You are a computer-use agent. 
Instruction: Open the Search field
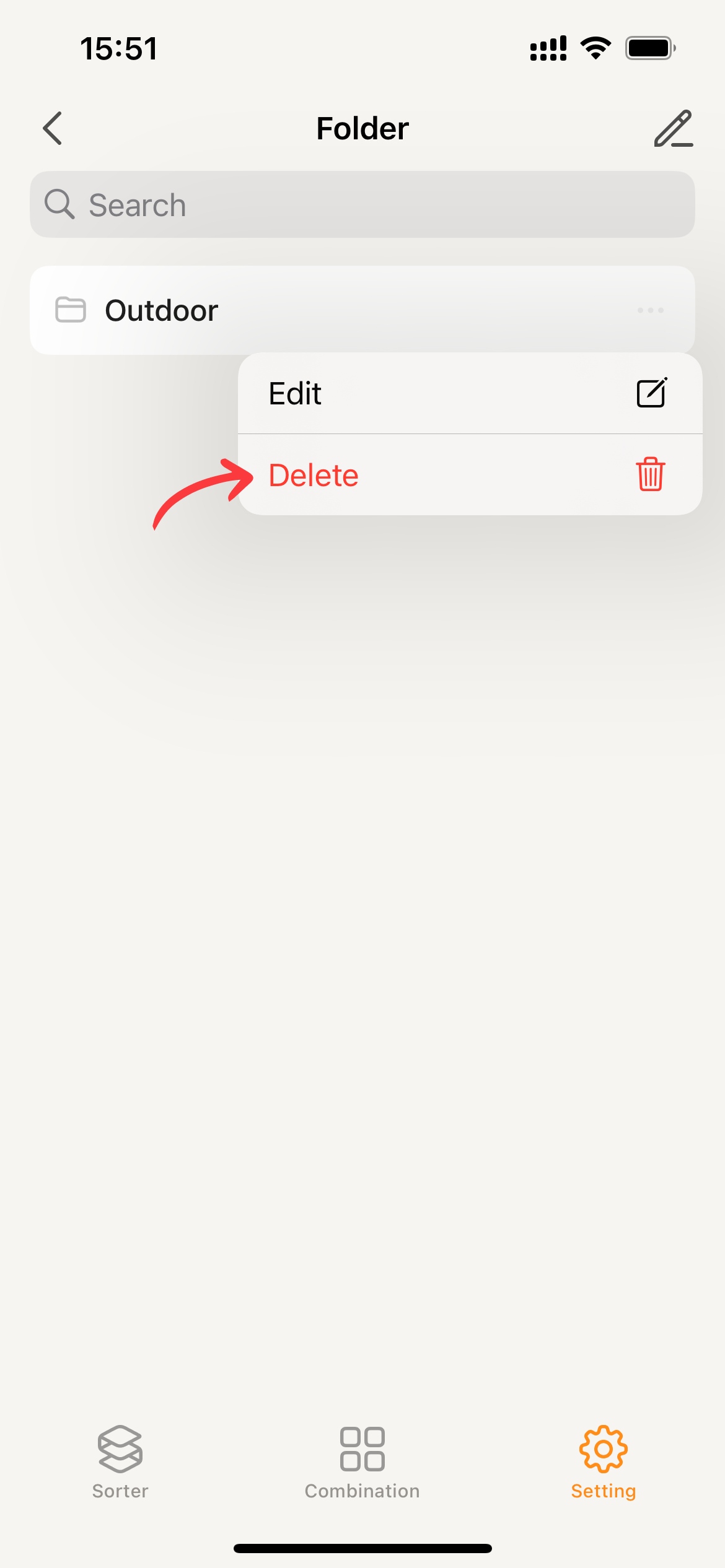362,205
